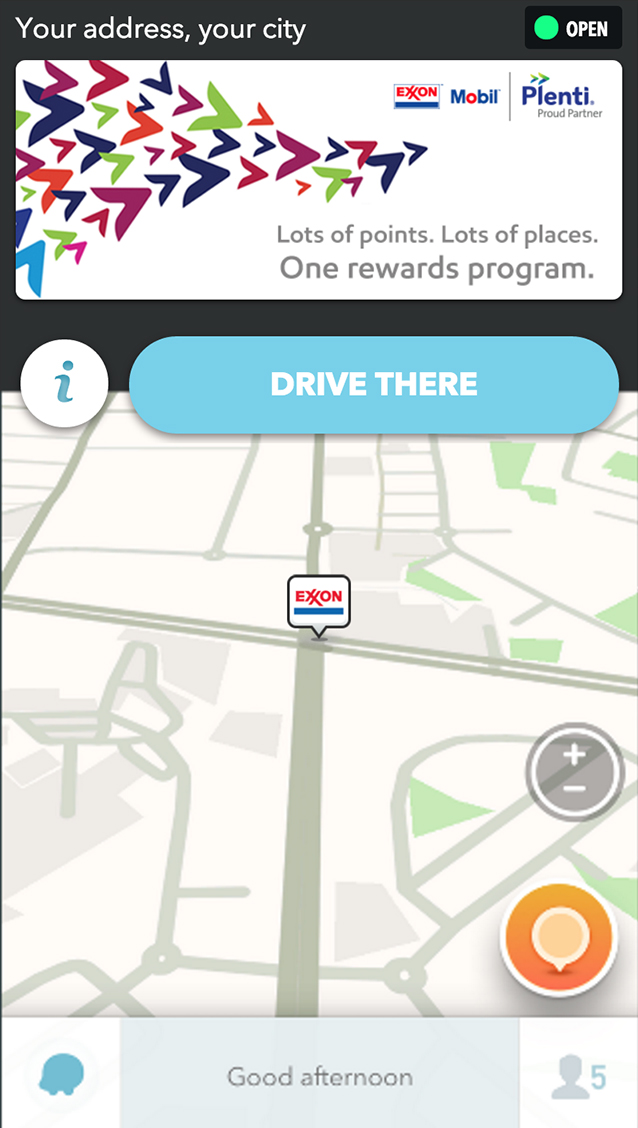Open the info icon for this location

pyautogui.click(x=65, y=384)
